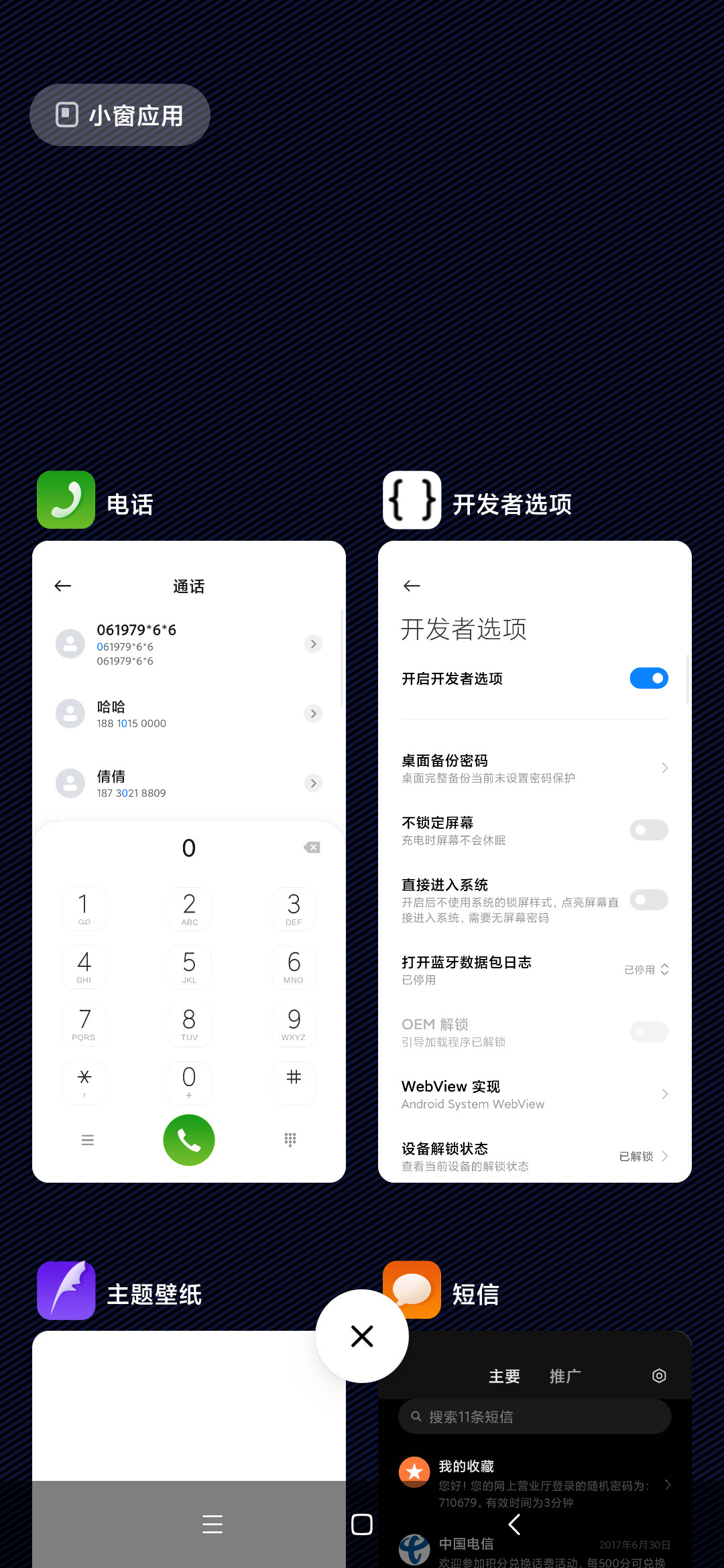Open the 电话 app card
Image resolution: width=724 pixels, height=1568 pixels.
click(189, 862)
